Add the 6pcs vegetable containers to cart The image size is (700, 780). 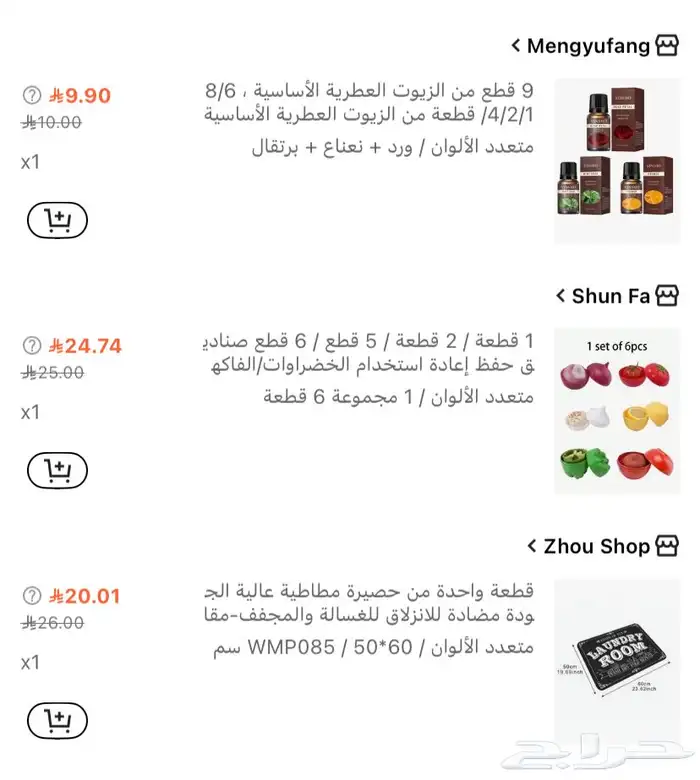[x=57, y=470]
